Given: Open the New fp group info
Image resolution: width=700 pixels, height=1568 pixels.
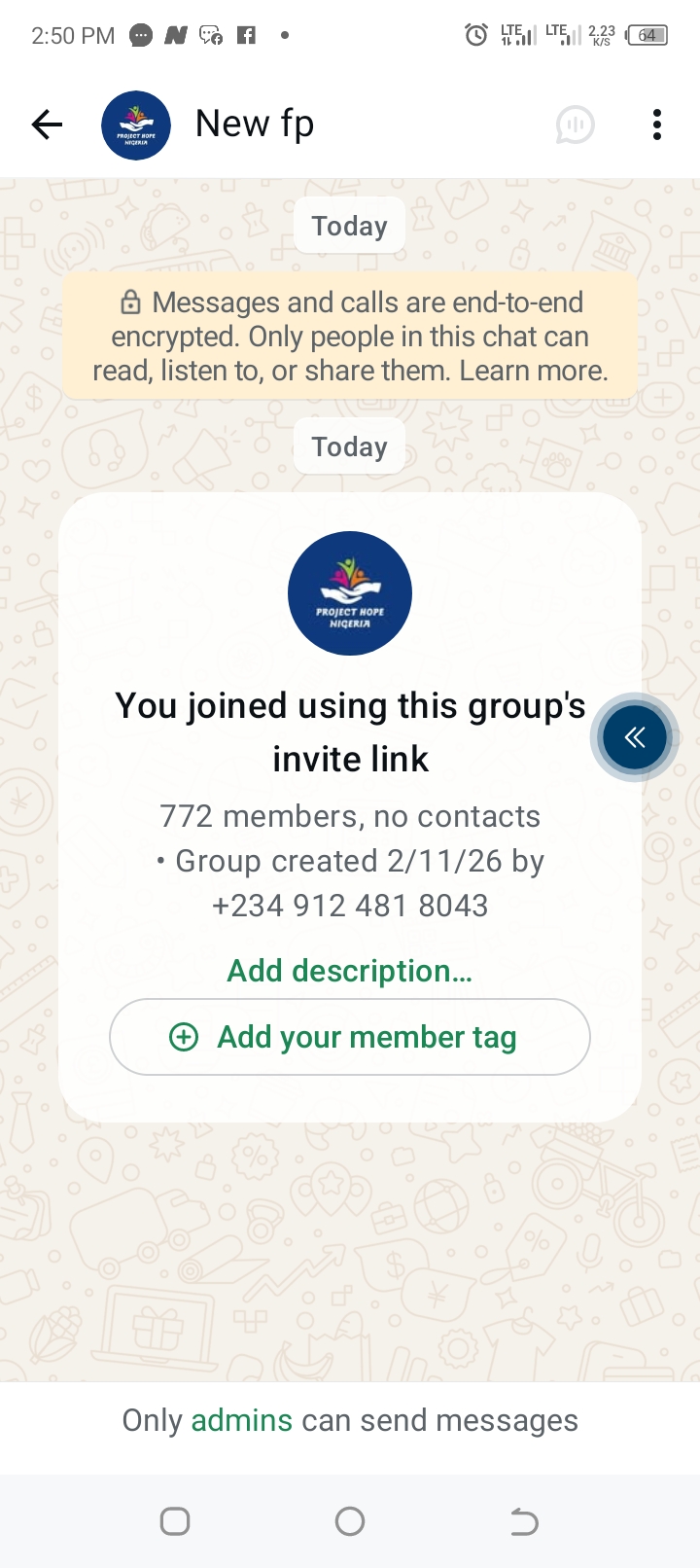Looking at the screenshot, I should point(255,125).
